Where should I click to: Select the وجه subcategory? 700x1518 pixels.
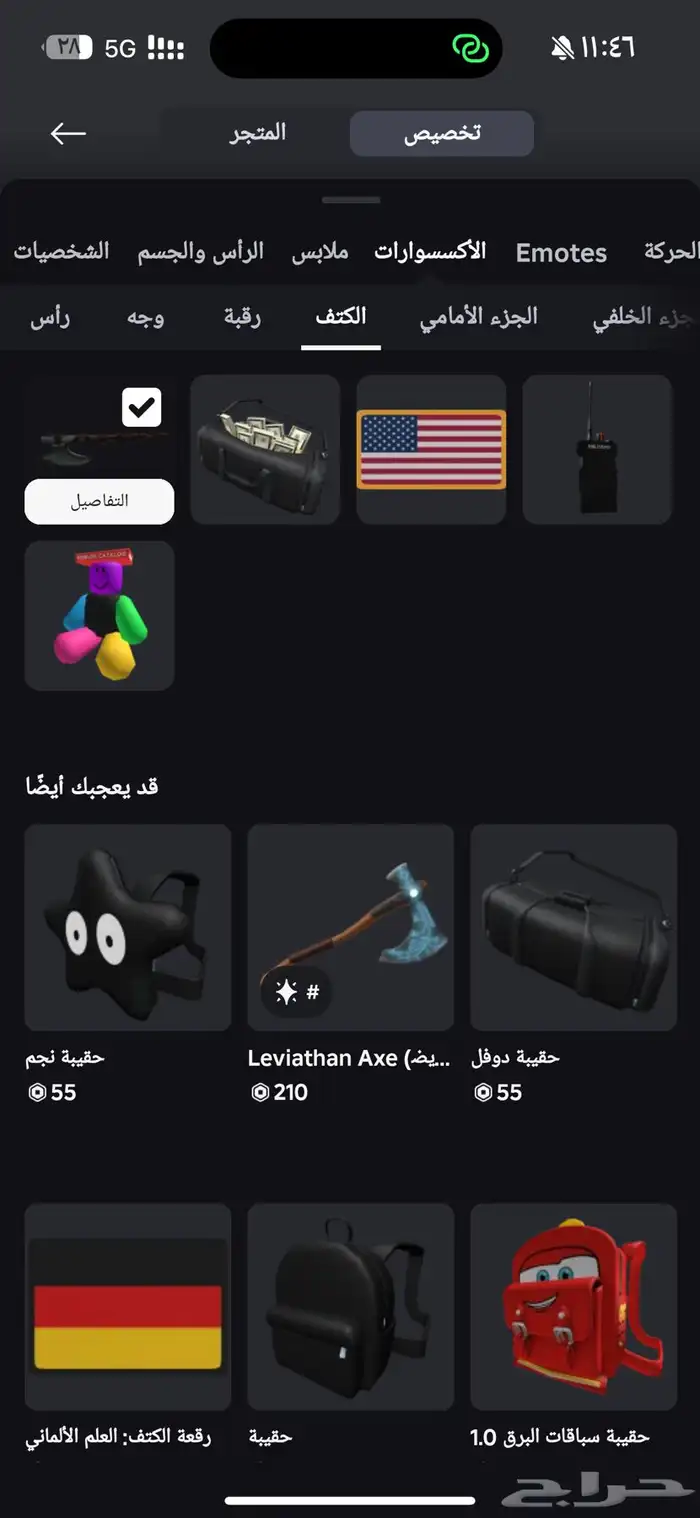pyautogui.click(x=146, y=317)
